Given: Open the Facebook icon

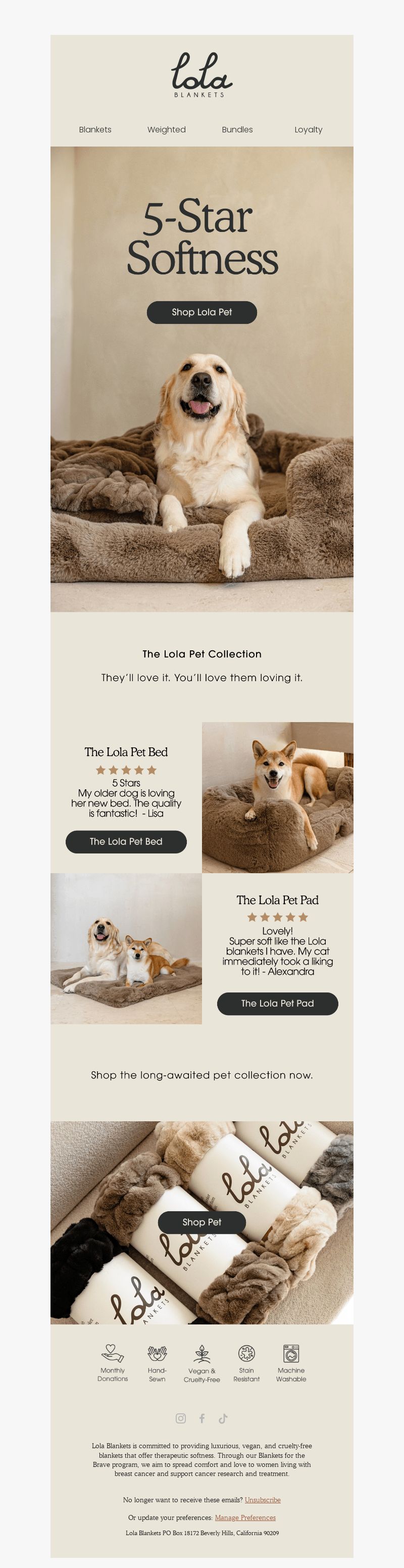Looking at the screenshot, I should 202,1418.
